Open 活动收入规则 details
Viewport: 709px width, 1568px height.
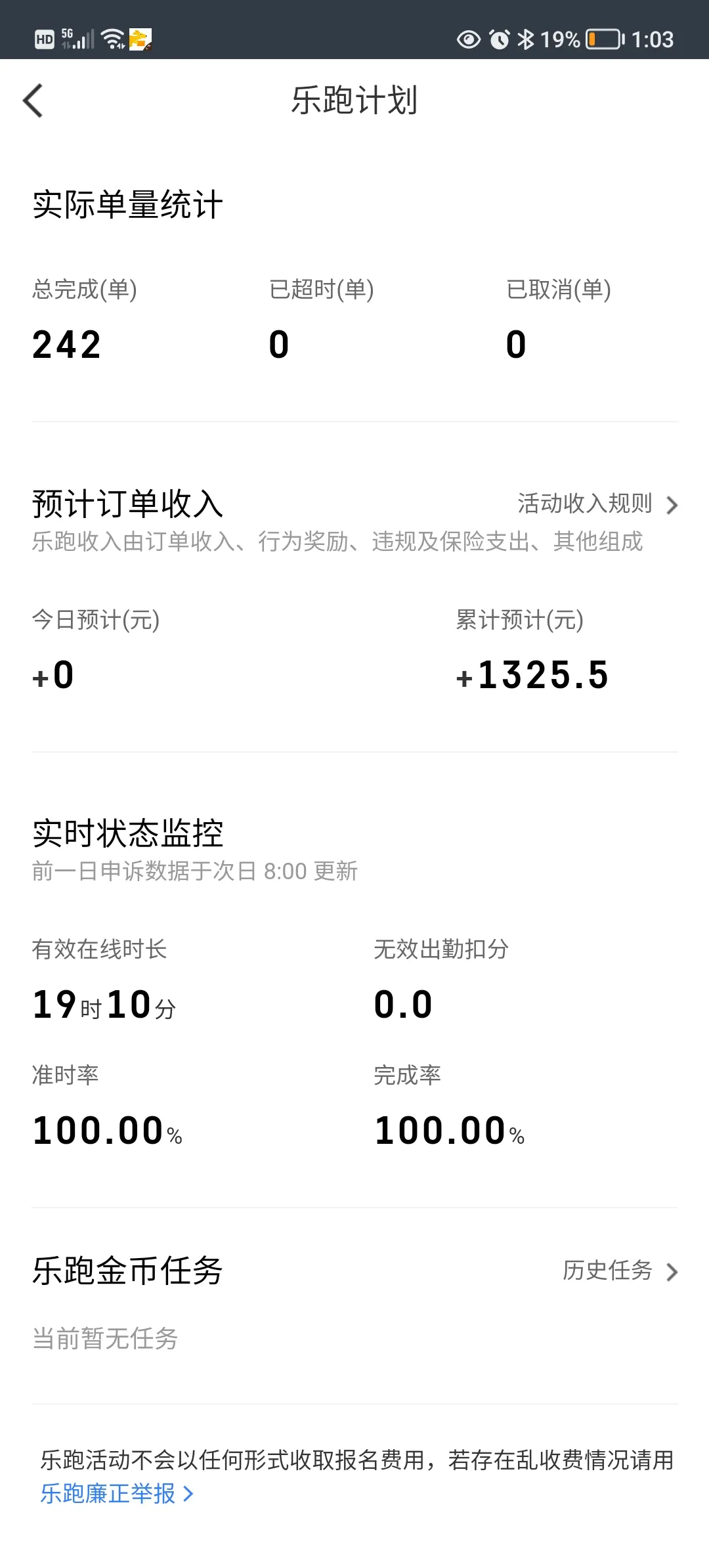596,504
